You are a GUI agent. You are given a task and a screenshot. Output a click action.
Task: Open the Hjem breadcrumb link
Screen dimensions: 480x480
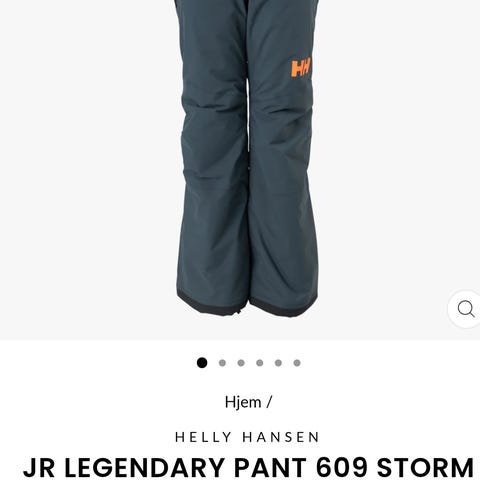click(x=243, y=402)
